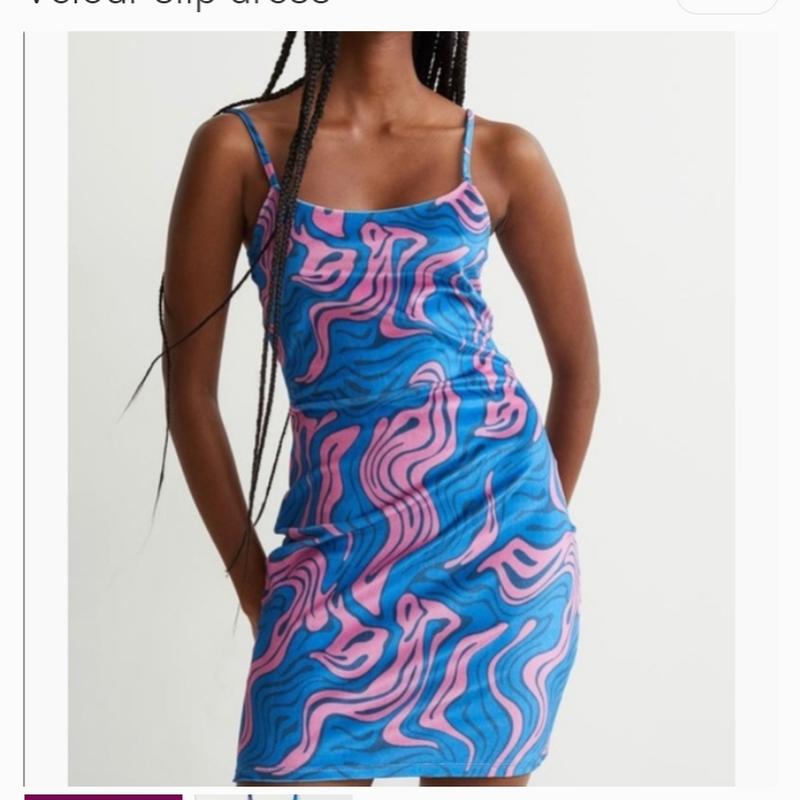
Task: Select the purple color variant thumbnail
Action: pyautogui.click(x=104, y=796)
